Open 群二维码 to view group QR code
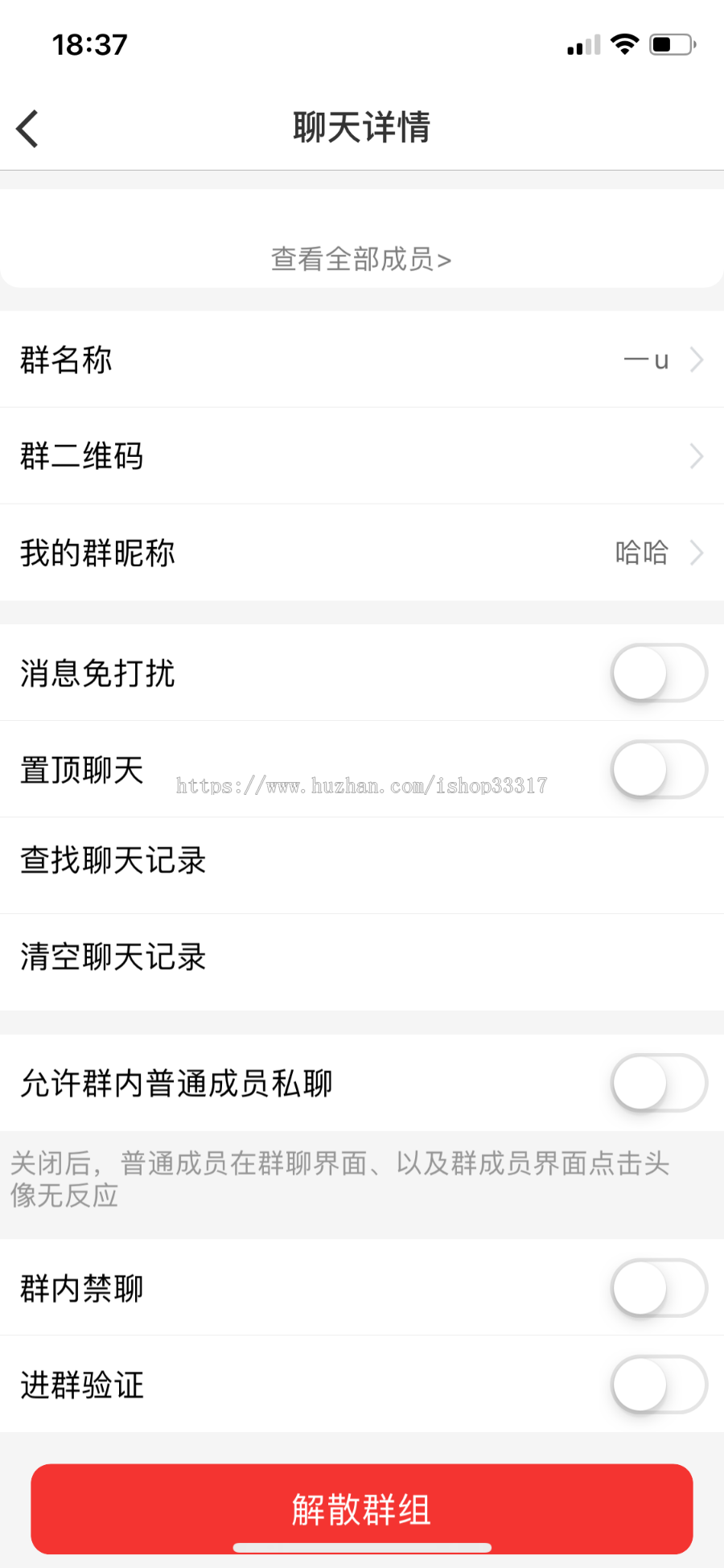Screen dimensions: 724x1568 click(362, 455)
